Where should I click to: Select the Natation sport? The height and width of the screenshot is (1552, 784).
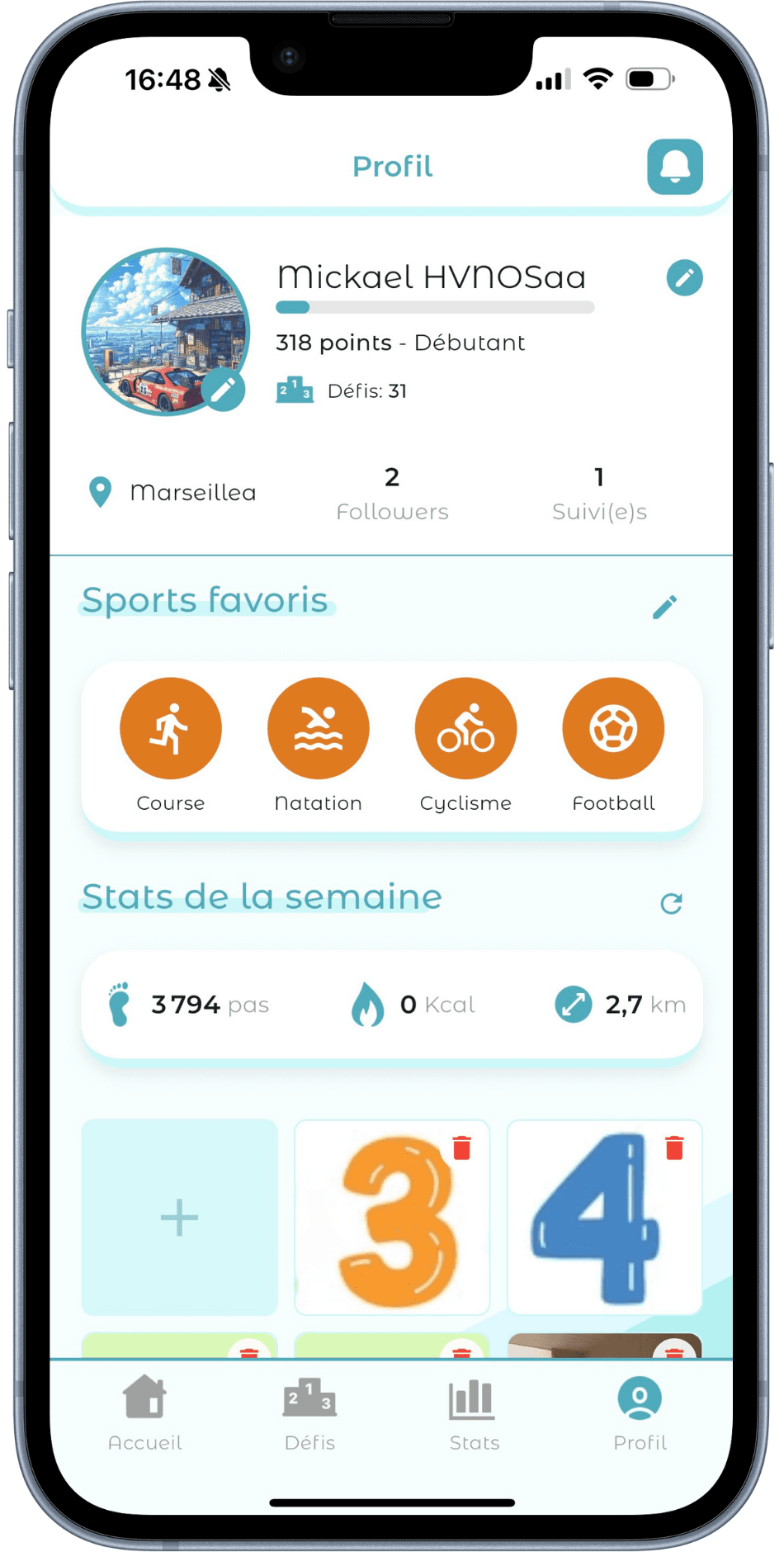(x=318, y=728)
